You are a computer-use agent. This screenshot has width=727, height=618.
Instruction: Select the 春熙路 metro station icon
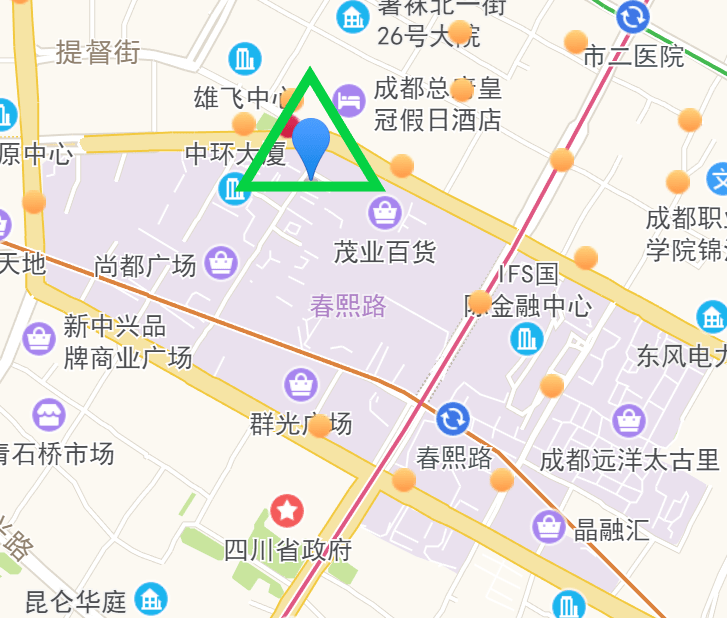[453, 418]
